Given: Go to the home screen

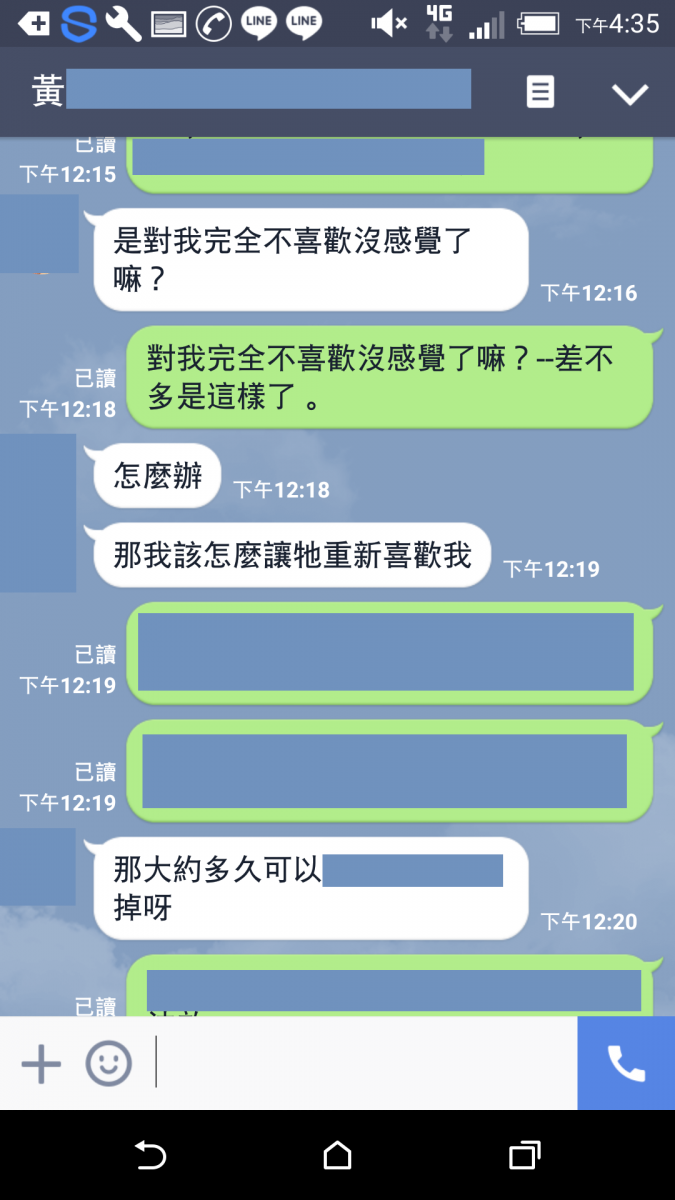Looking at the screenshot, I should pyautogui.click(x=338, y=1156).
